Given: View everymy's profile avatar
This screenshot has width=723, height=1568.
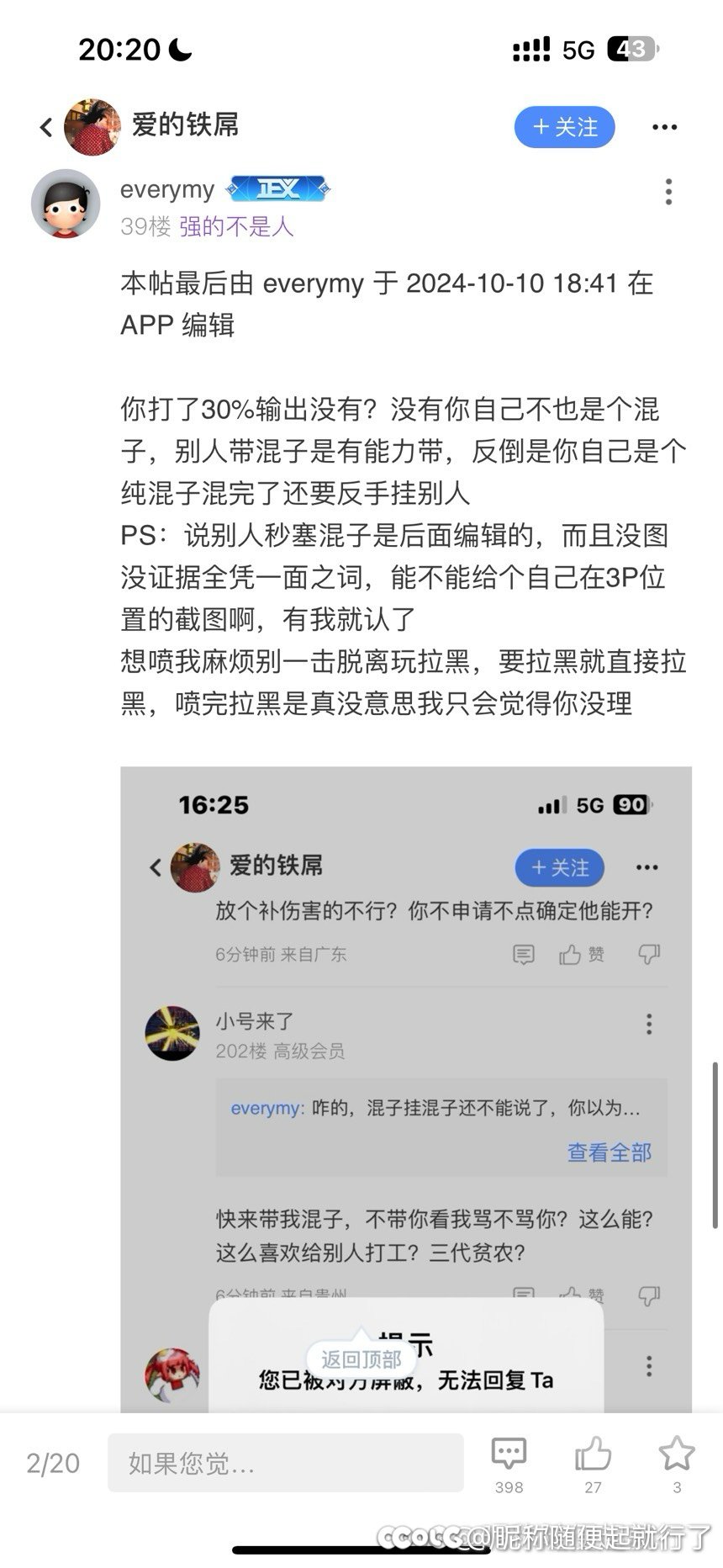Looking at the screenshot, I should point(66,204).
